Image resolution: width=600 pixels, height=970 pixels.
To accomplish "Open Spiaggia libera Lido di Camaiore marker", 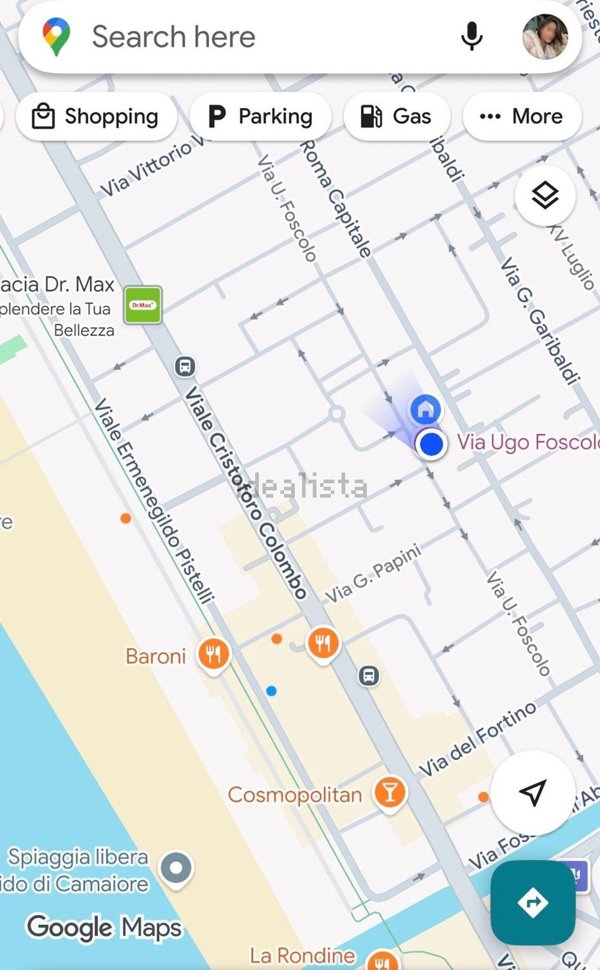I will (x=177, y=869).
